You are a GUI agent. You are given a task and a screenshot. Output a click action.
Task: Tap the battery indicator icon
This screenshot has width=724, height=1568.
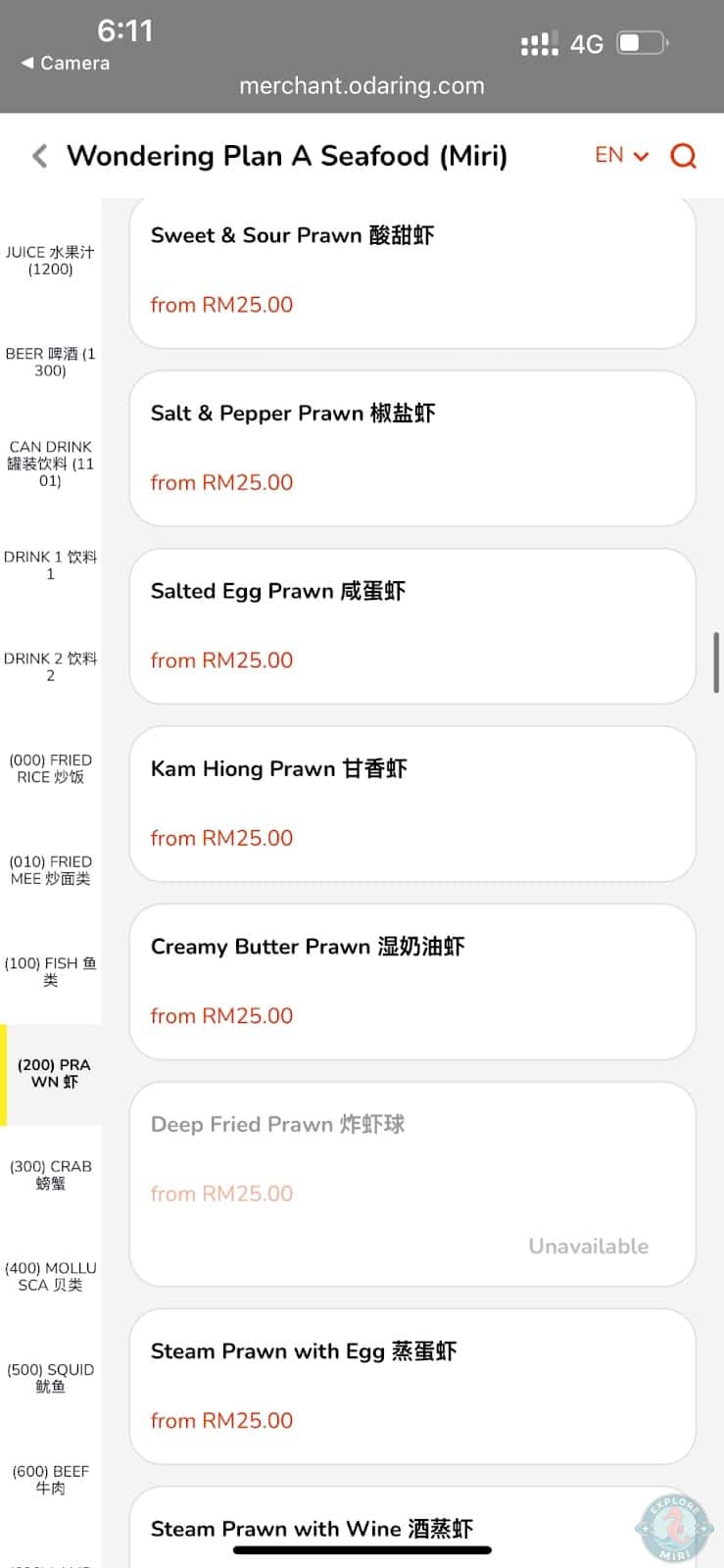642,43
